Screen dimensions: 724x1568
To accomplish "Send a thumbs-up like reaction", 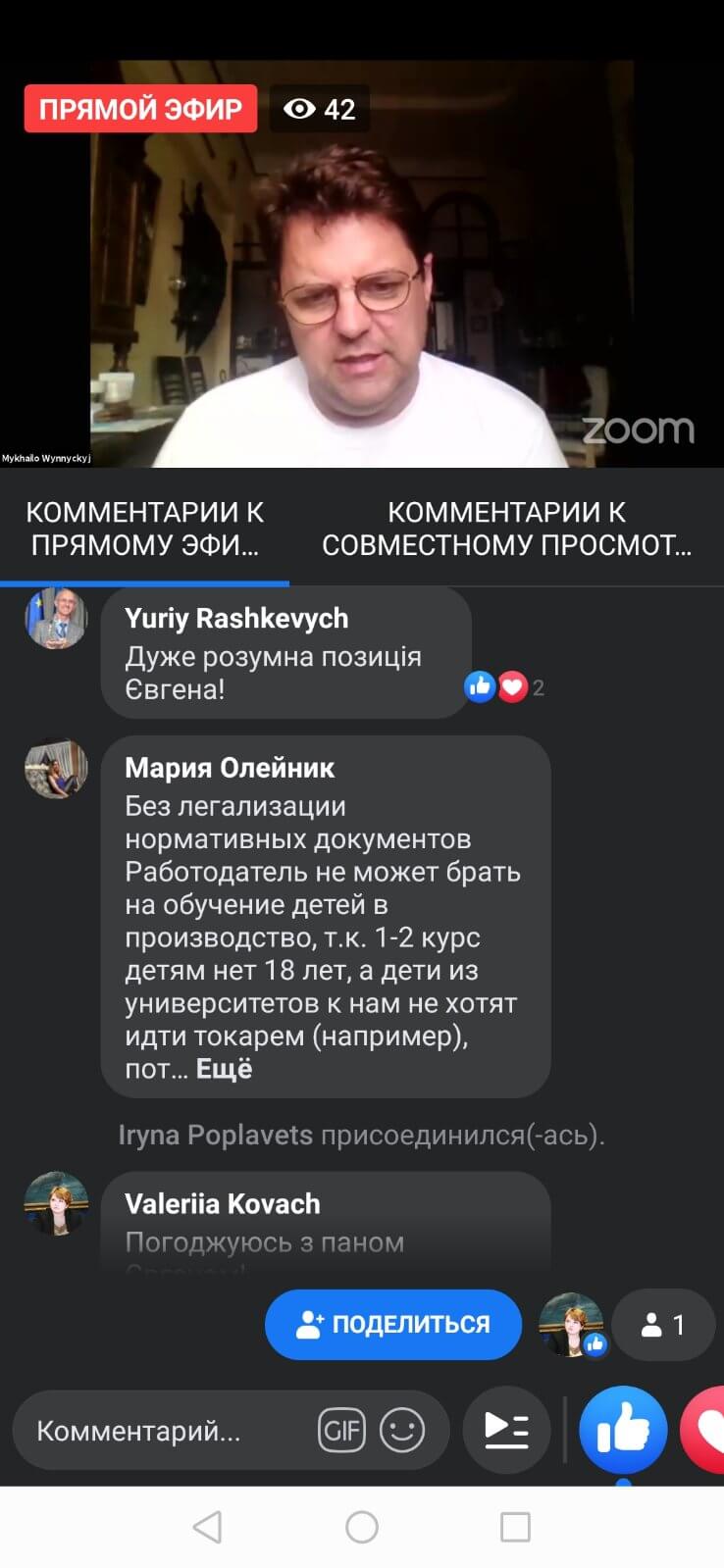I will pyautogui.click(x=623, y=1431).
